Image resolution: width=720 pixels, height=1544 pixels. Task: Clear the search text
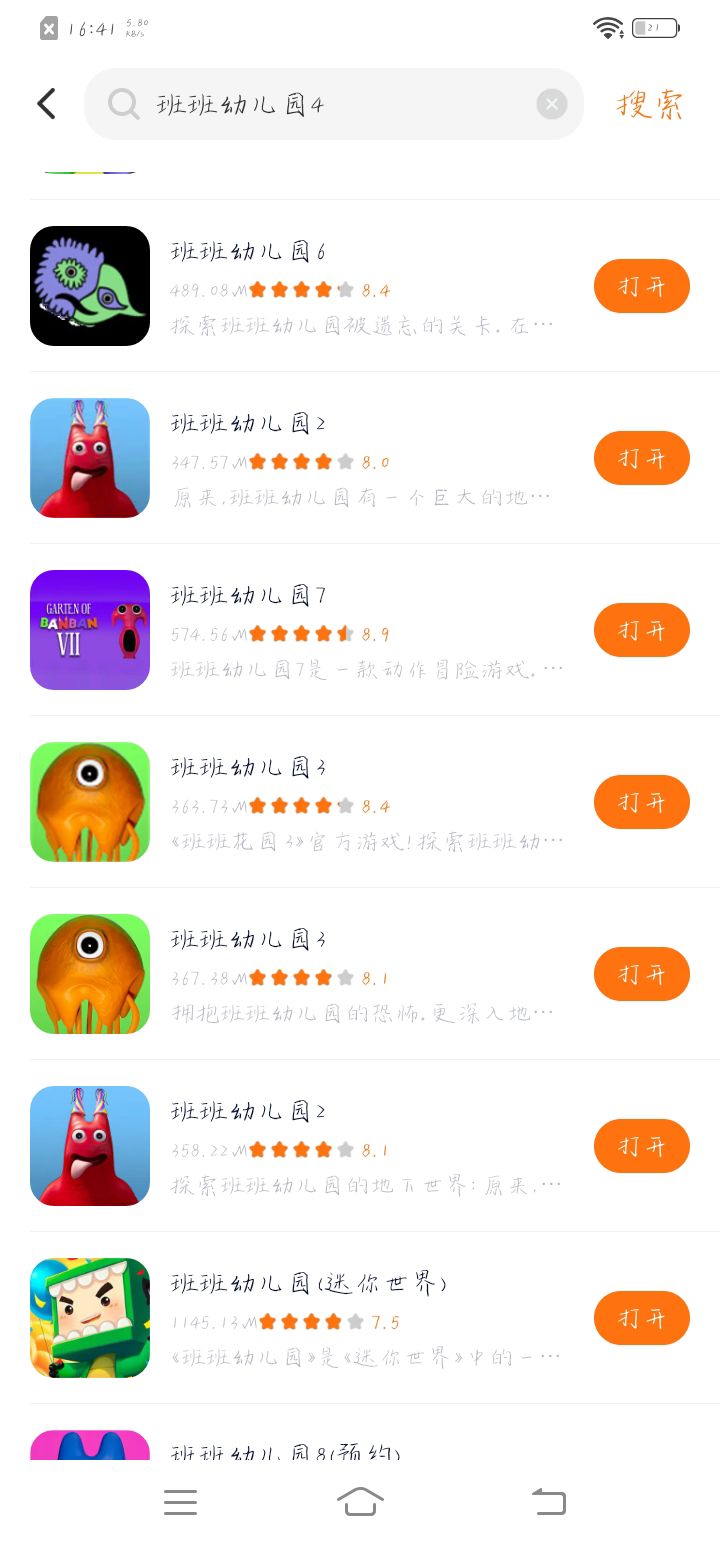pos(551,104)
